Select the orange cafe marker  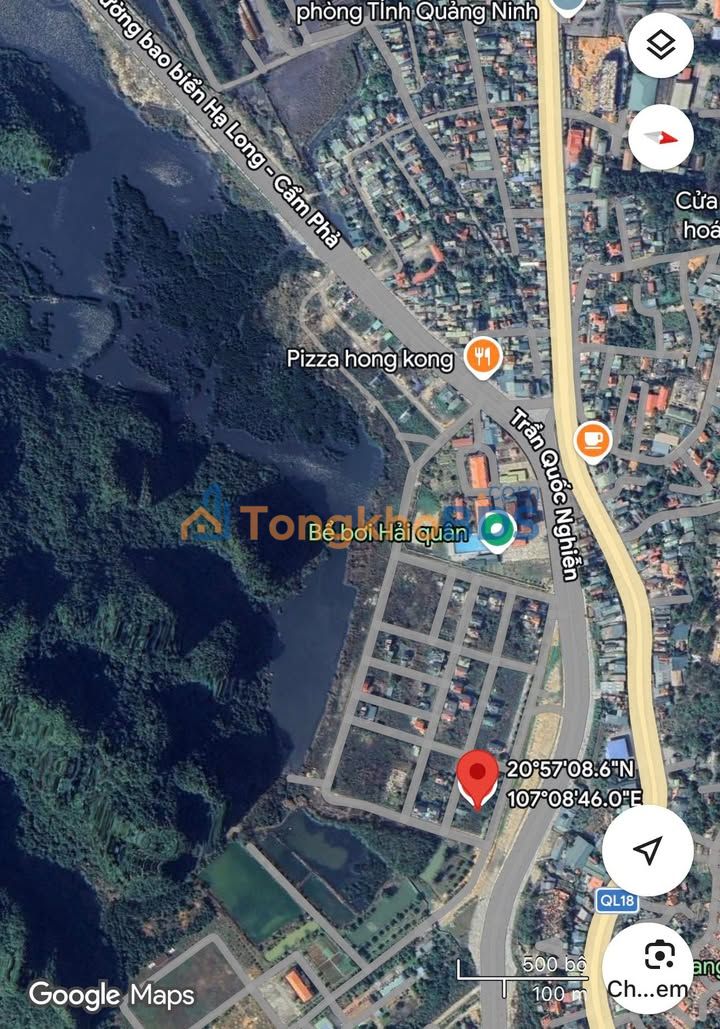point(593,441)
